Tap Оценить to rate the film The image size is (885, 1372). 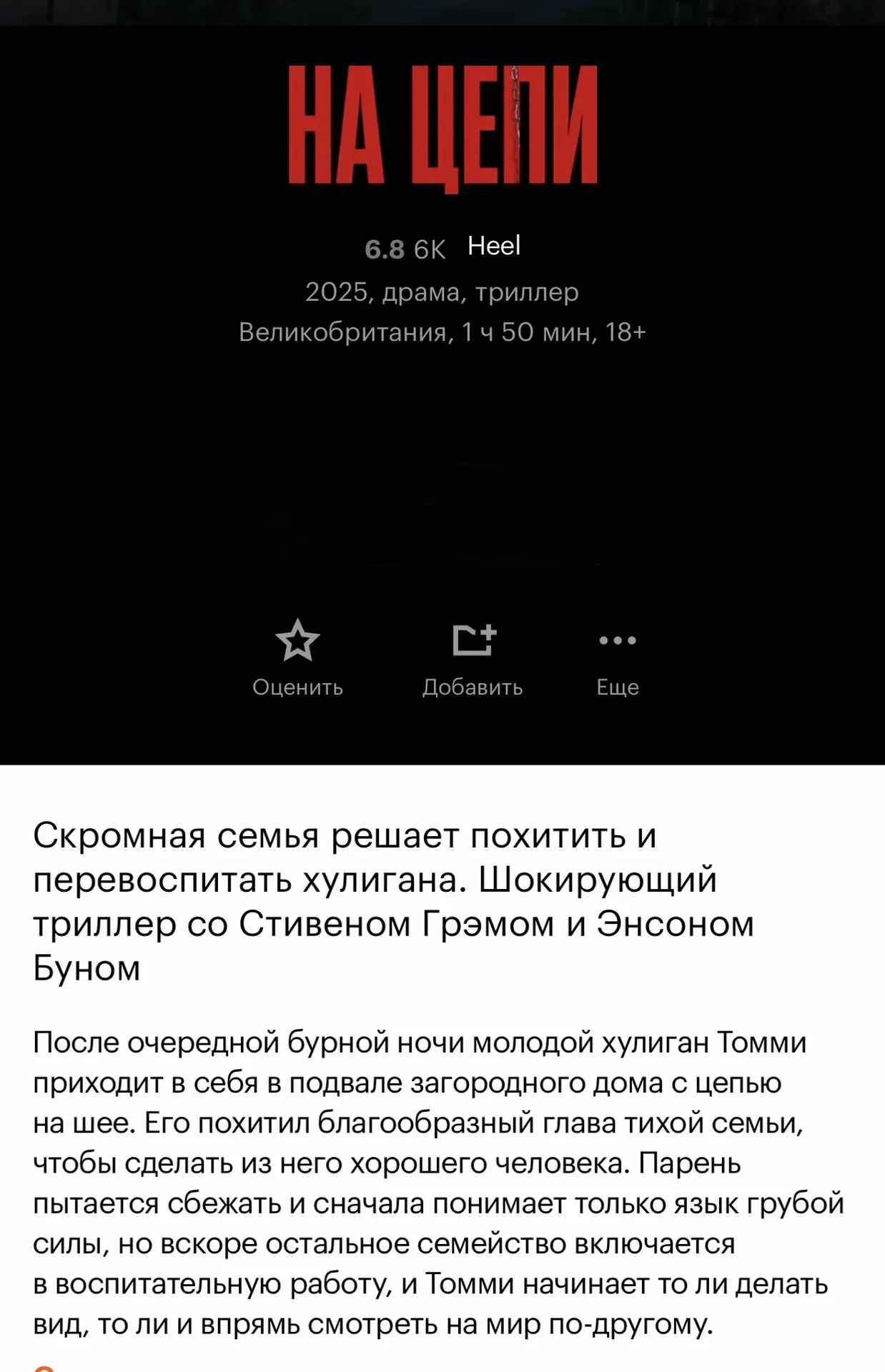(x=297, y=657)
